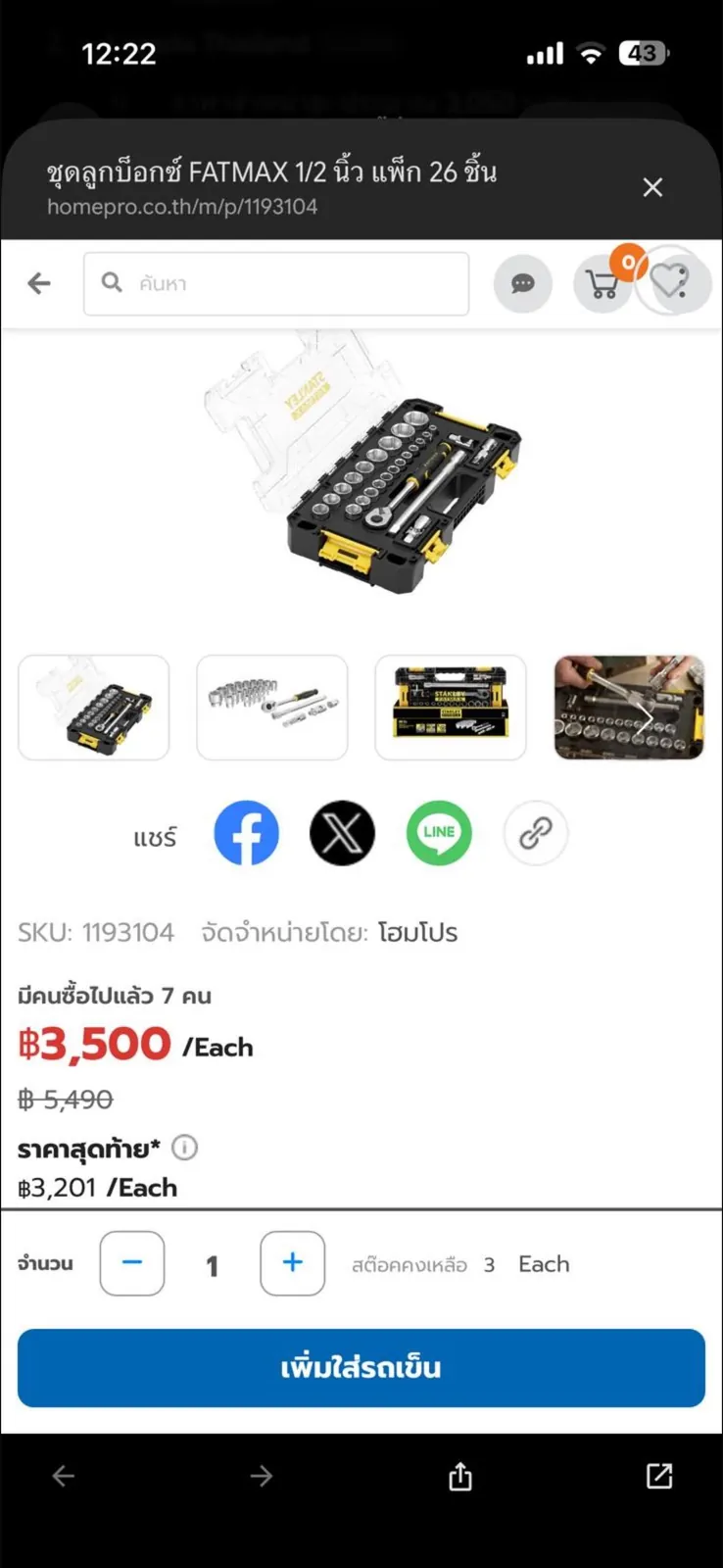Select the second thumbnail showing loose sockets
Image resolution: width=723 pixels, height=1568 pixels.
(x=272, y=708)
